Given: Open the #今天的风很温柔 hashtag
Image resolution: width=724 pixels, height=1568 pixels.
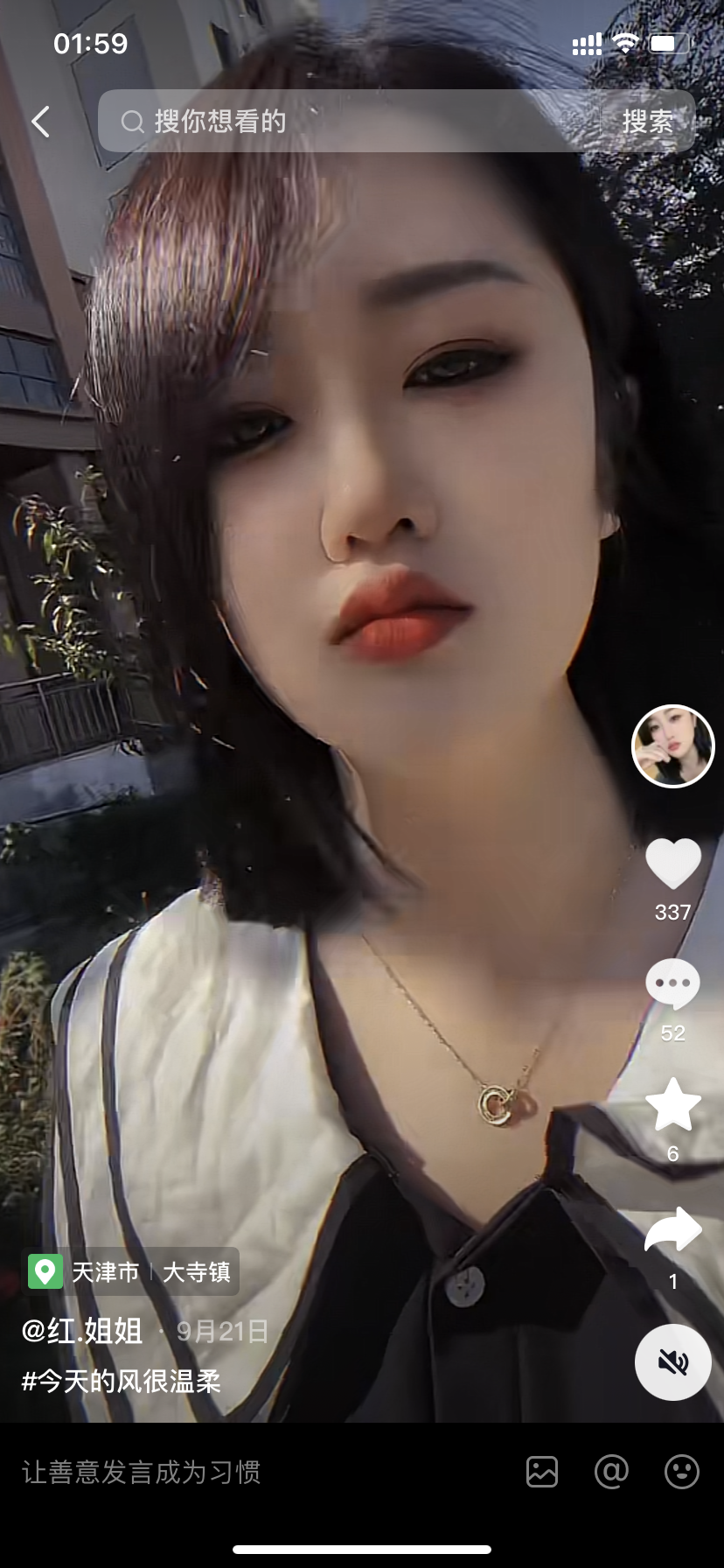Looking at the screenshot, I should pyautogui.click(x=121, y=1382).
